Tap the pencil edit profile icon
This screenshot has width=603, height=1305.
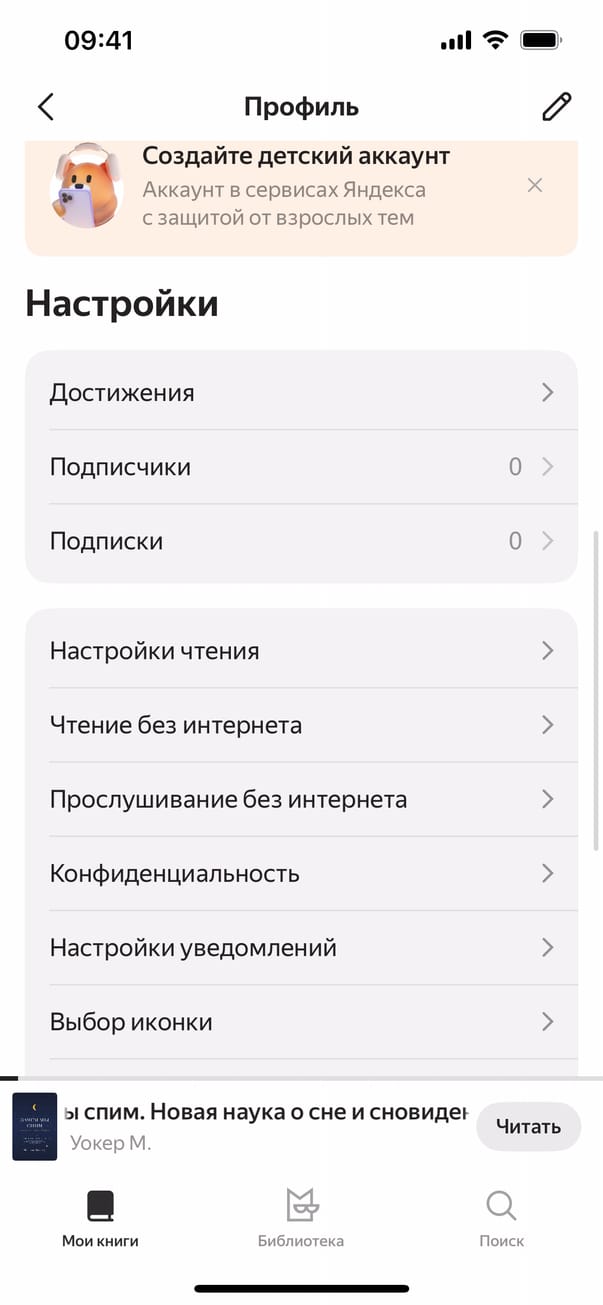point(556,107)
